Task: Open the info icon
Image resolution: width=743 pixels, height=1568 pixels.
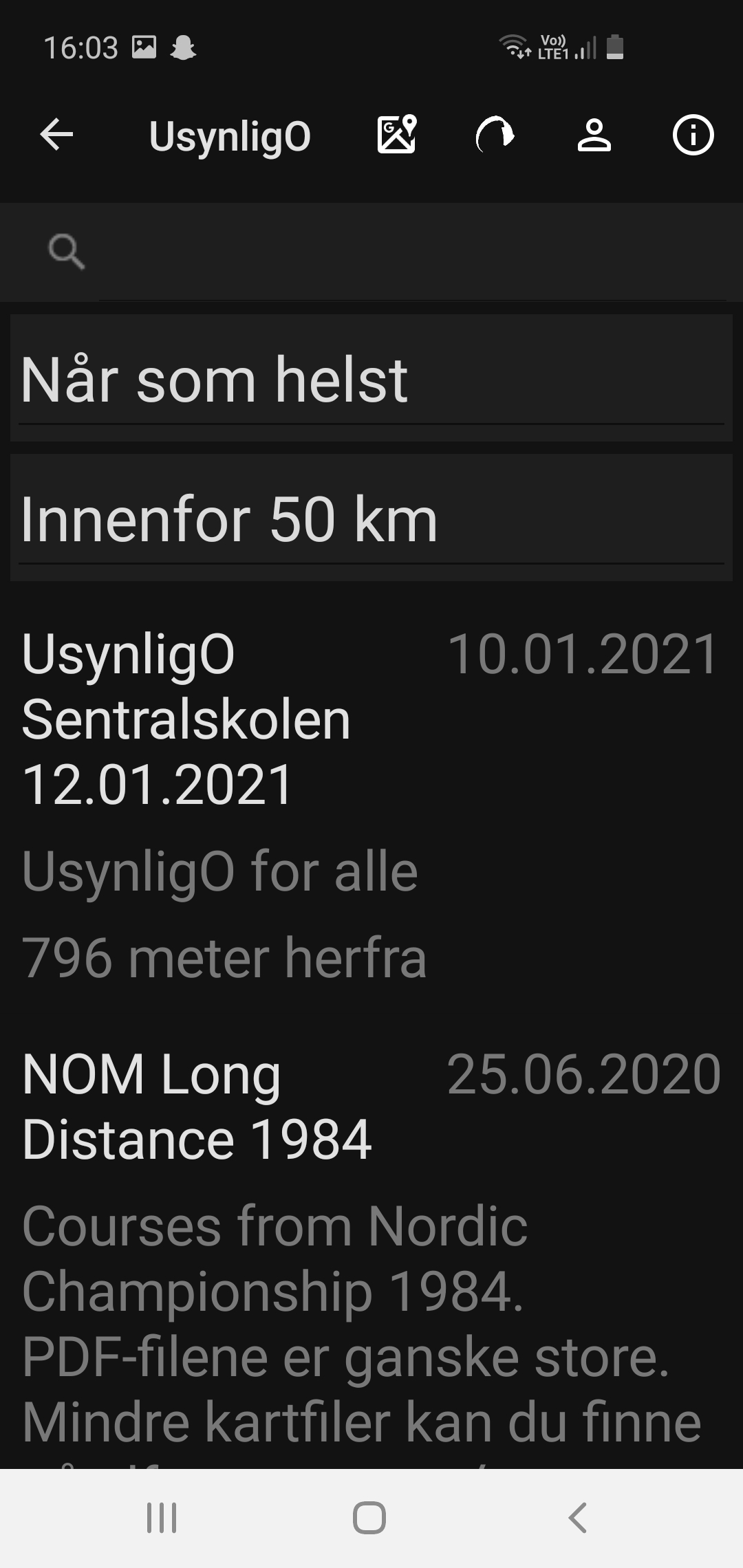Action: [x=693, y=135]
